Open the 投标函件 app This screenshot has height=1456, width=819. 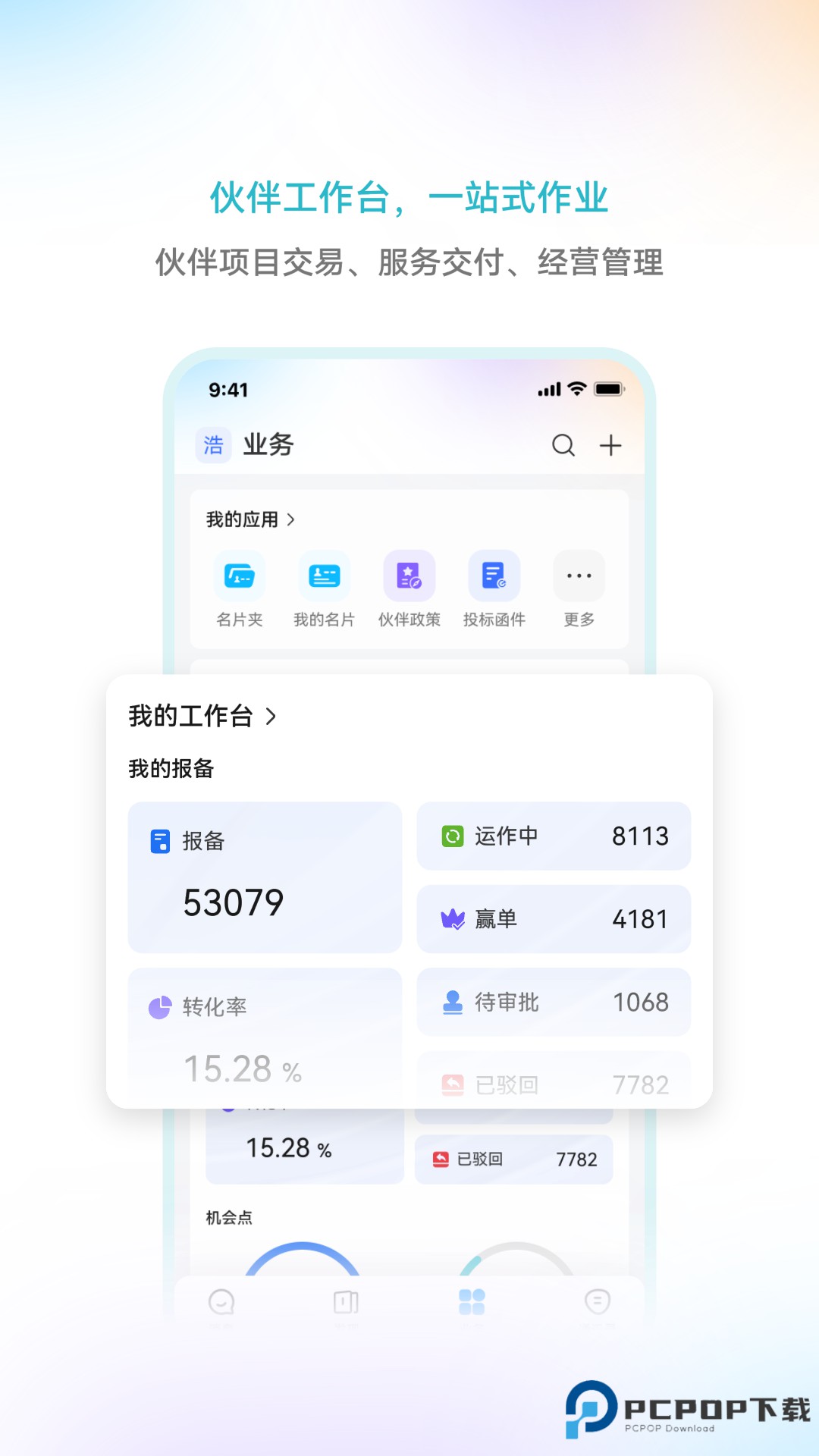[x=494, y=578]
